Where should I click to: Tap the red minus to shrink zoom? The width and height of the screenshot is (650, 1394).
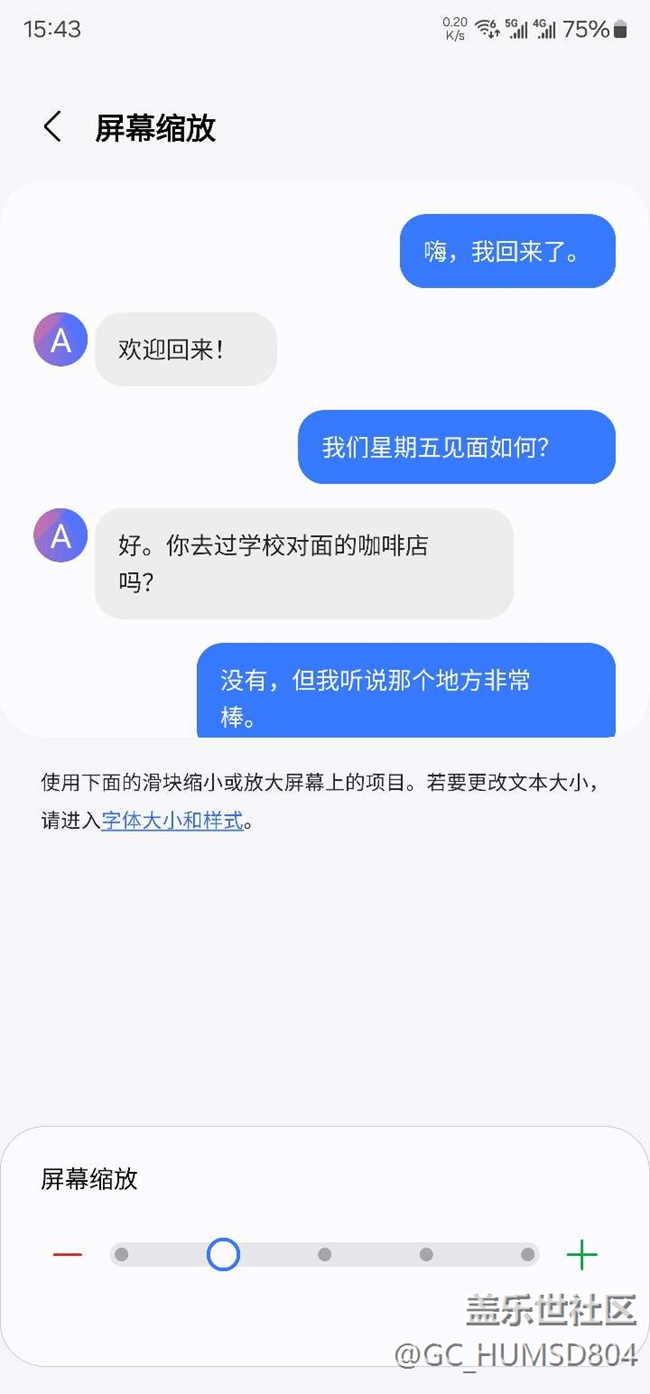point(67,1254)
